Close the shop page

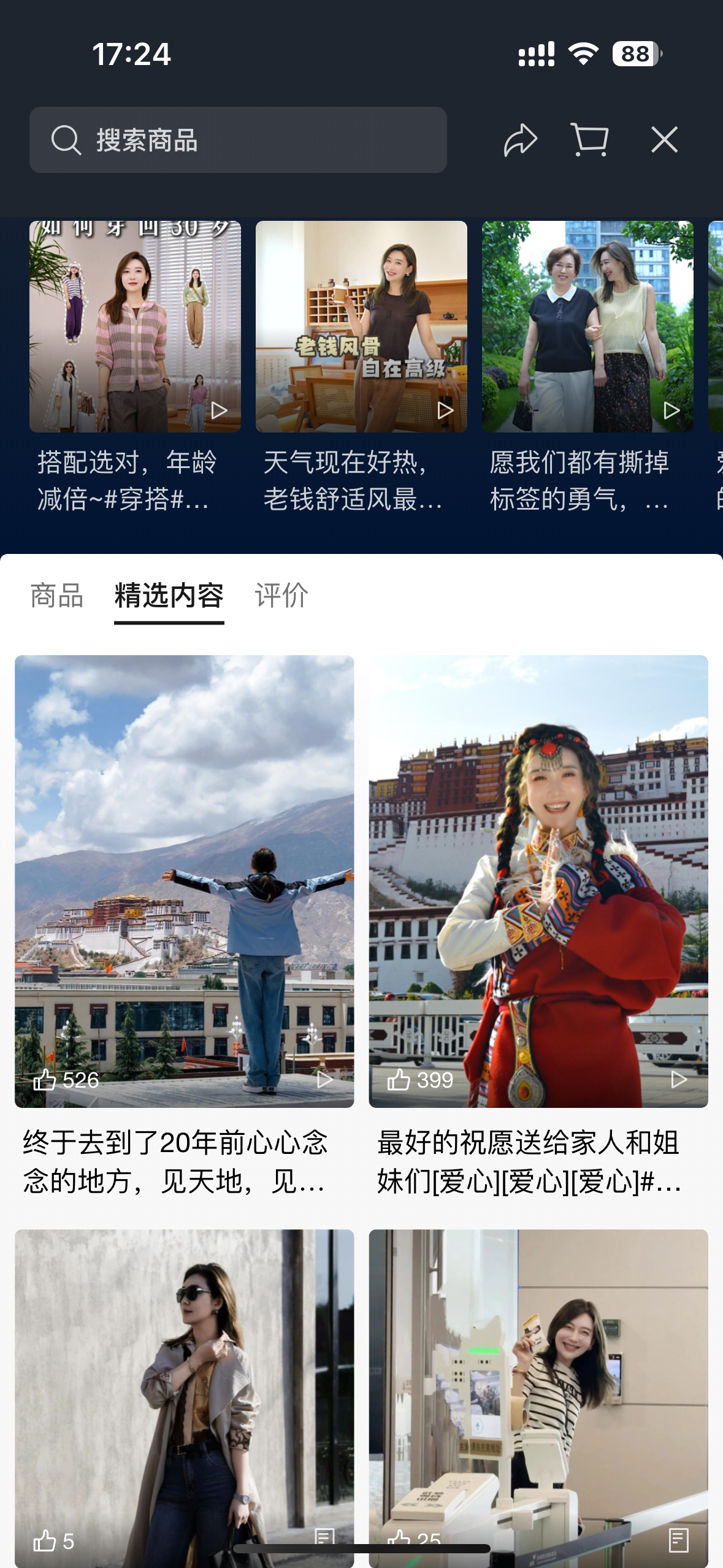pos(665,140)
